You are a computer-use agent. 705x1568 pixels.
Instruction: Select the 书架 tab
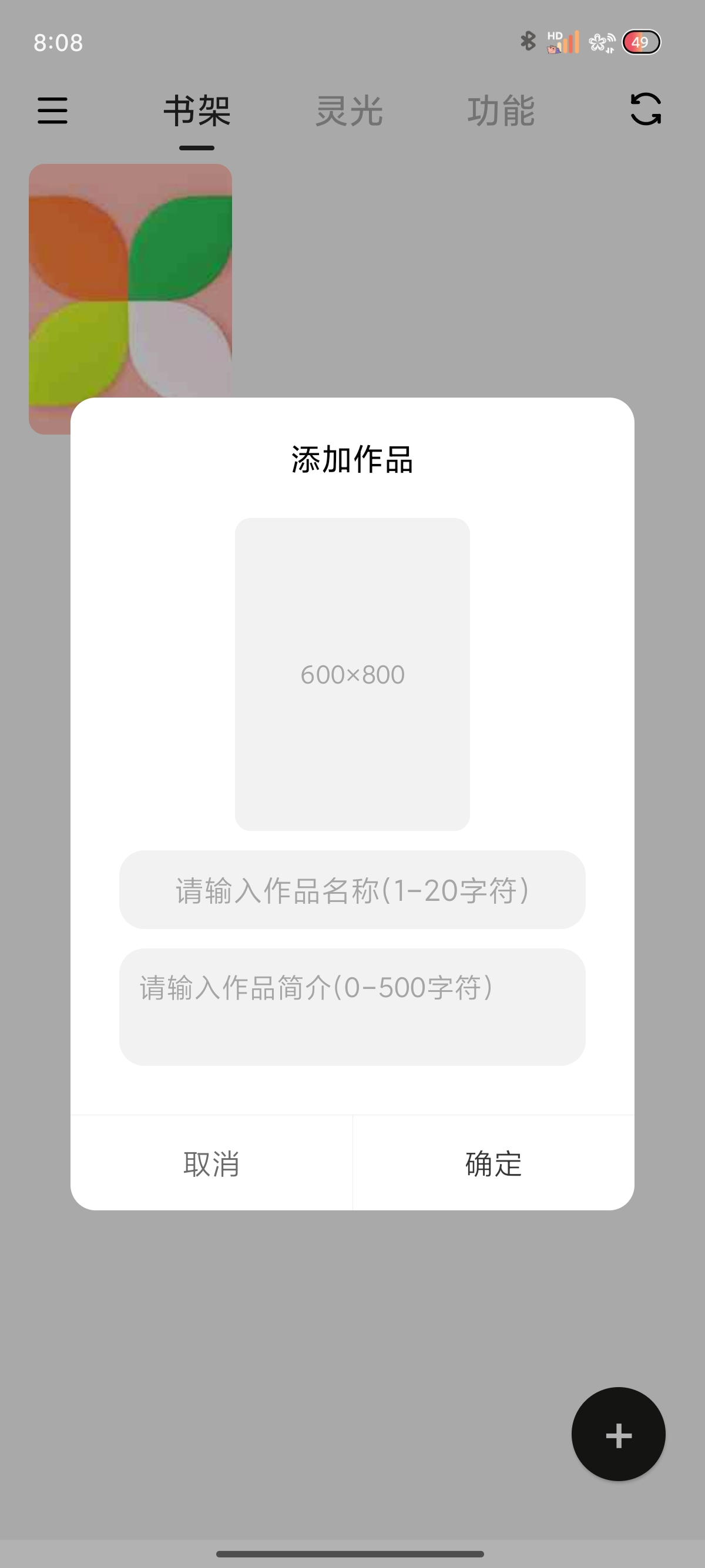click(197, 111)
